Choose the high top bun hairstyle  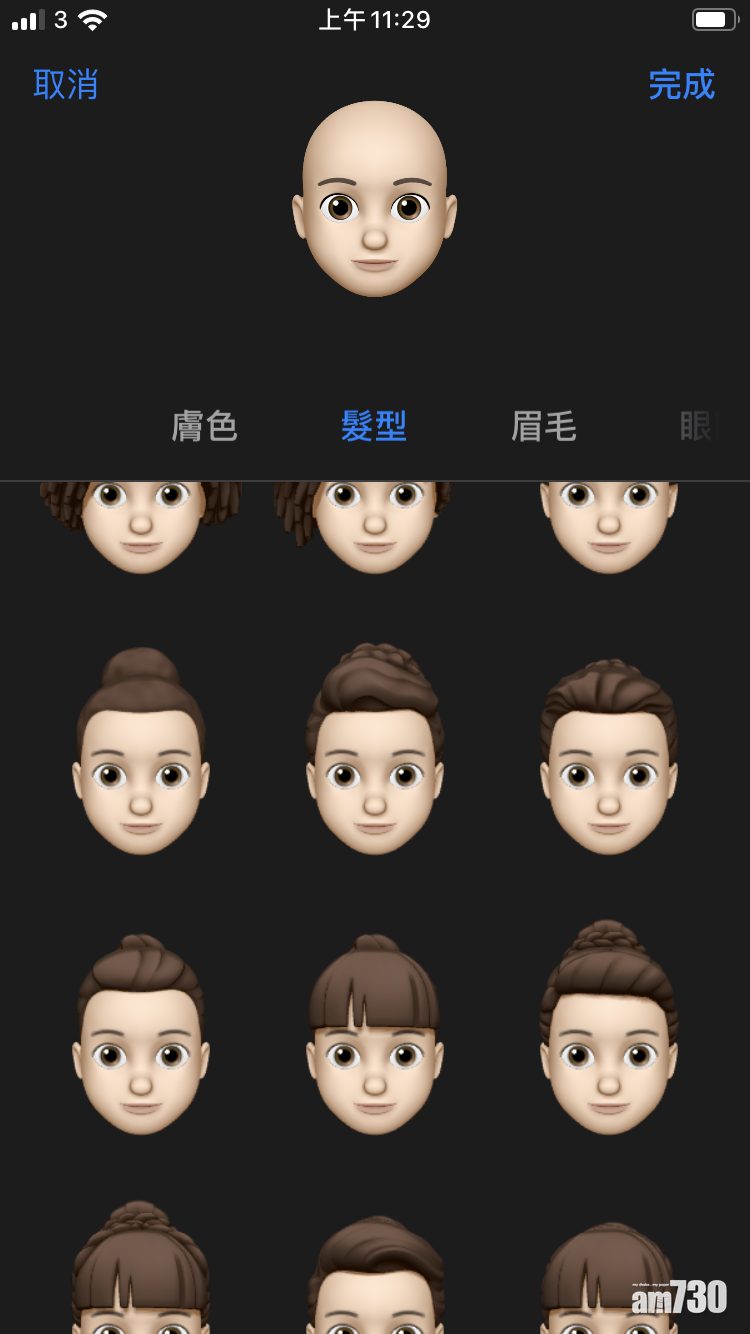pyautogui.click(x=141, y=752)
